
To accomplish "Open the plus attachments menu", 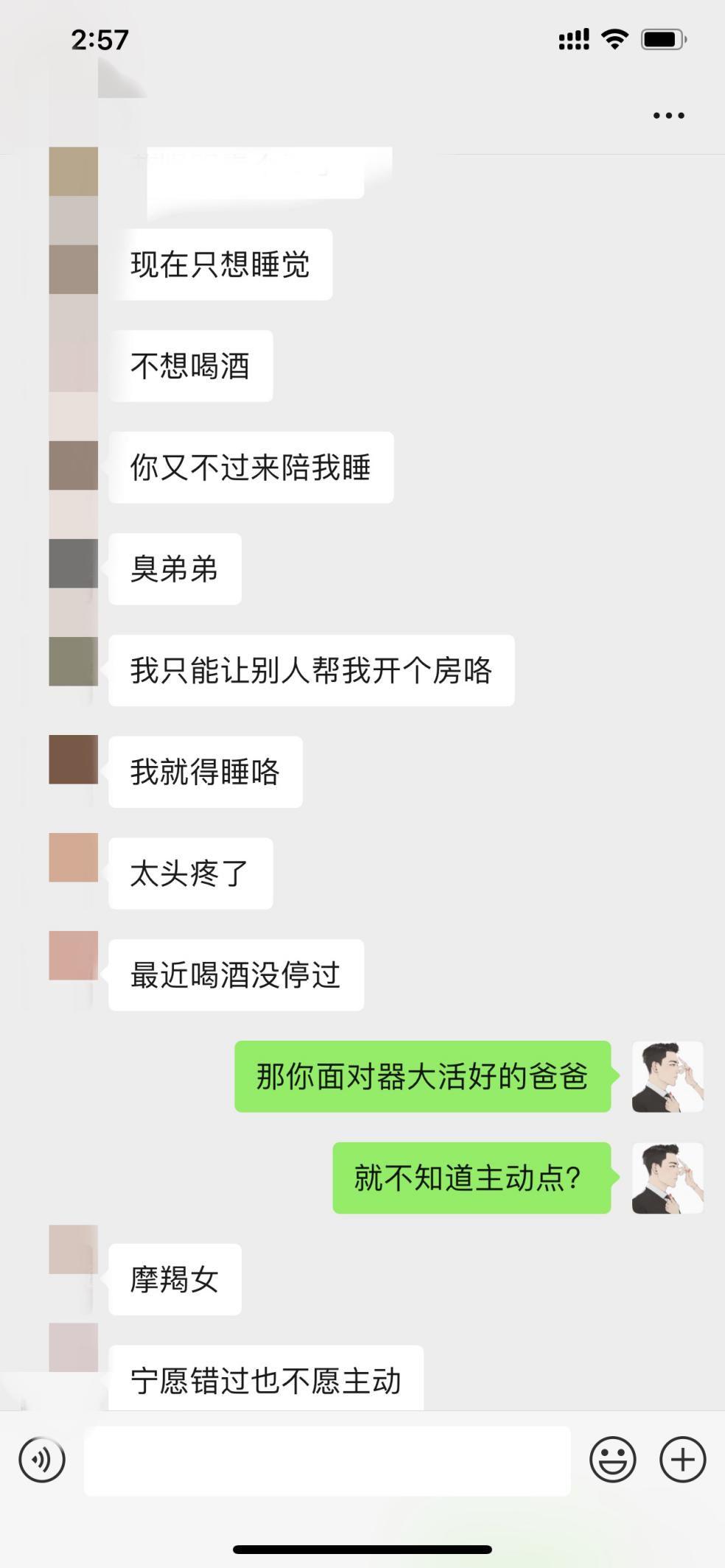I will pos(682,1459).
